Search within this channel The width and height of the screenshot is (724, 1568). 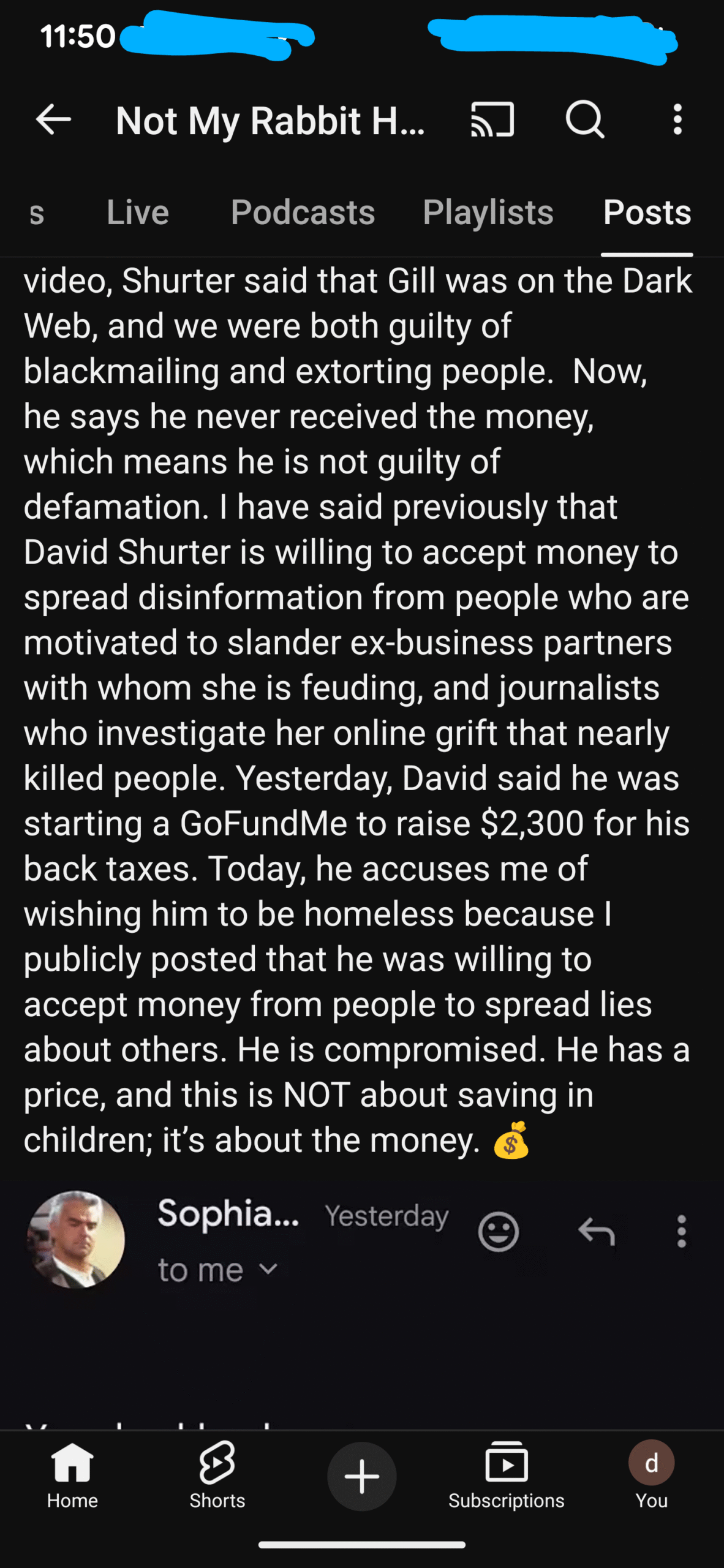tap(585, 119)
